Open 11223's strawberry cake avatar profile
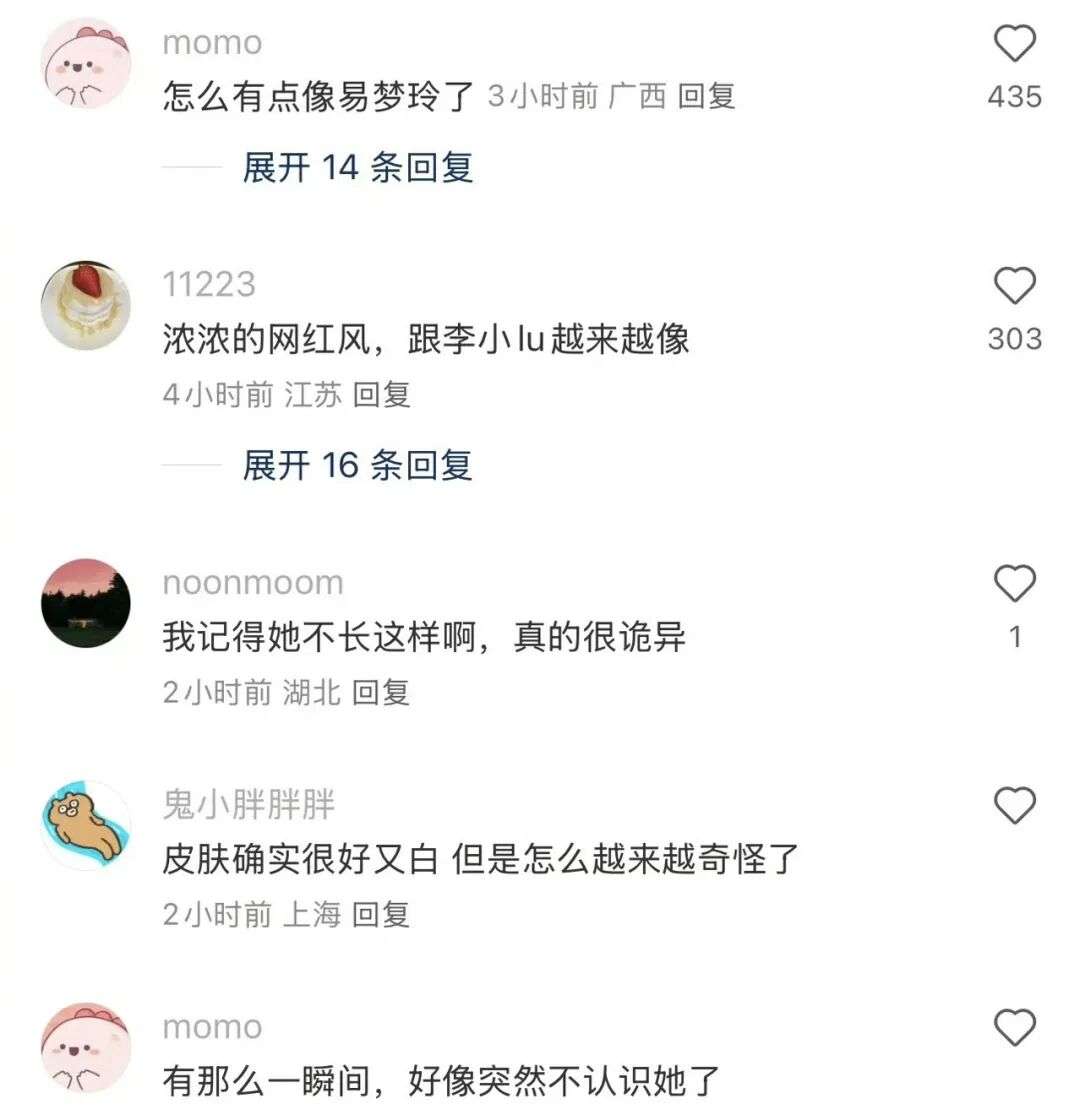 (x=86, y=305)
